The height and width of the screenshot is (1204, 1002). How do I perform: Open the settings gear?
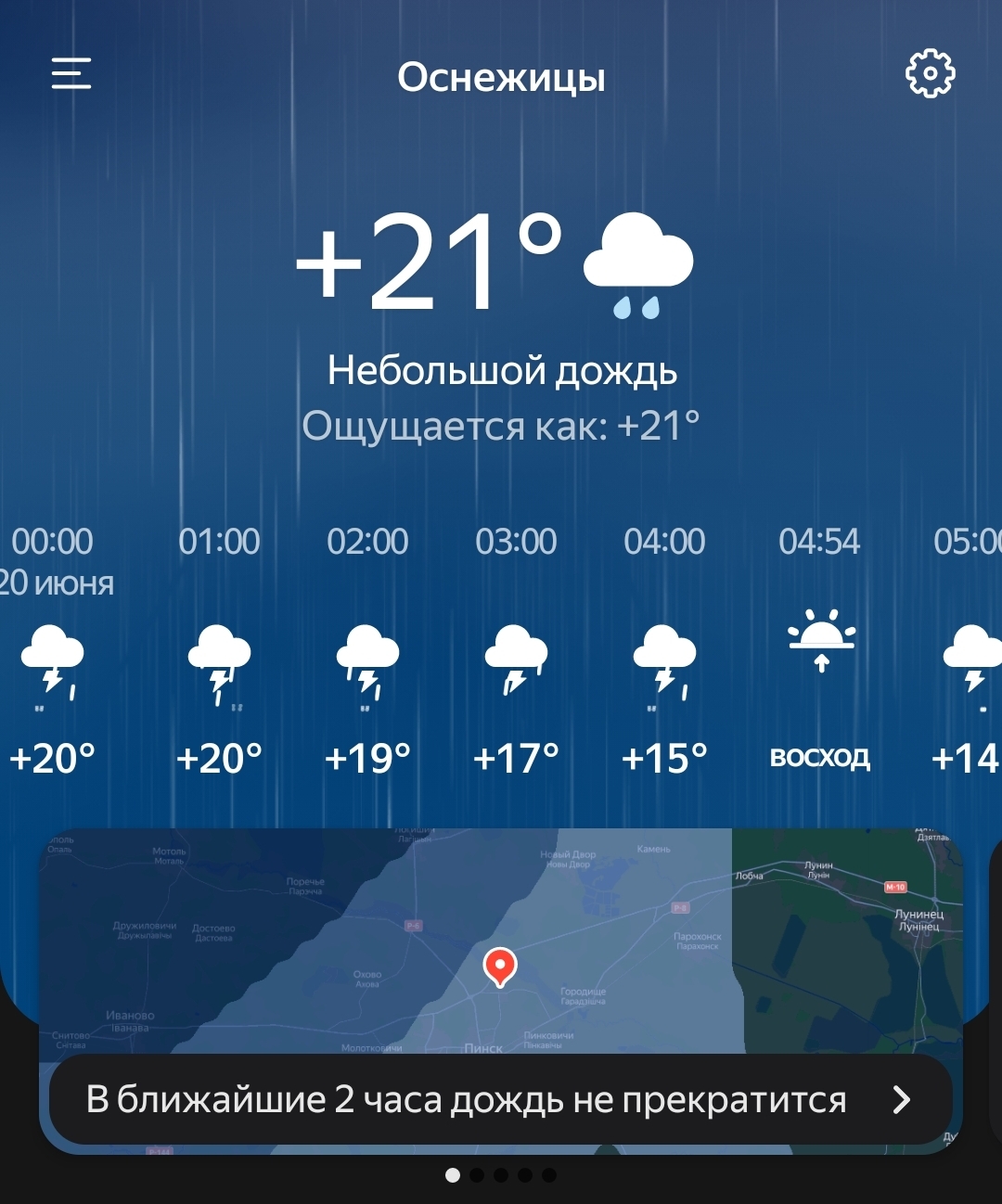[930, 73]
